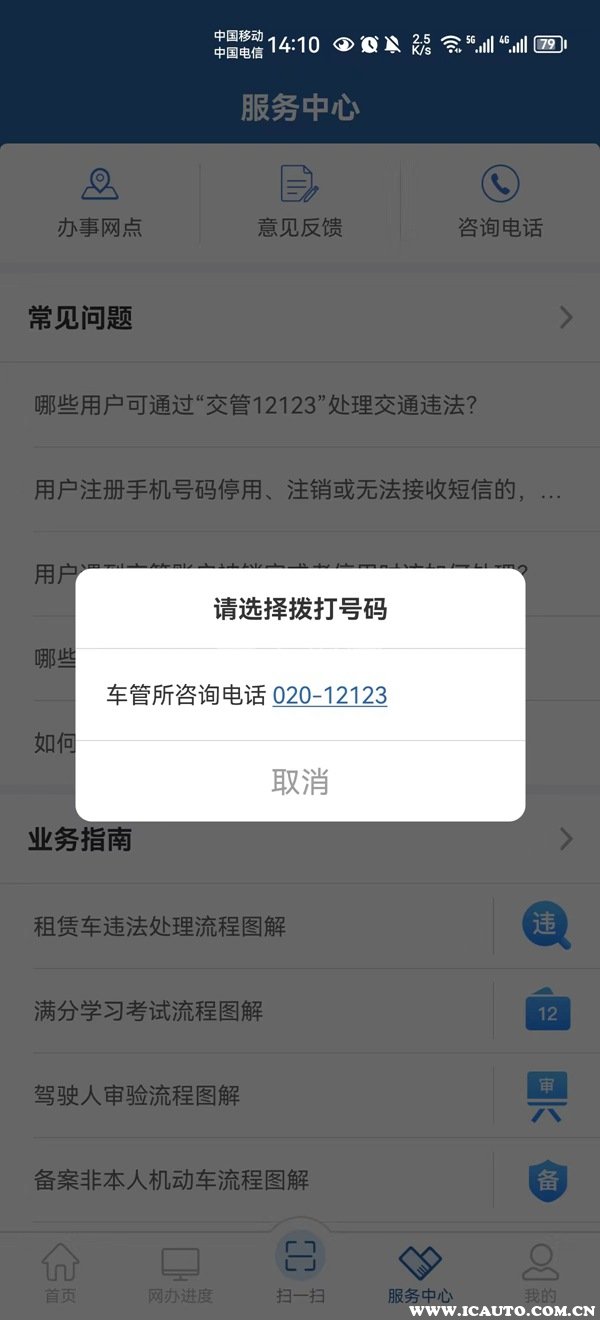
Task: Expand the 常见问题 section
Action: click(566, 318)
